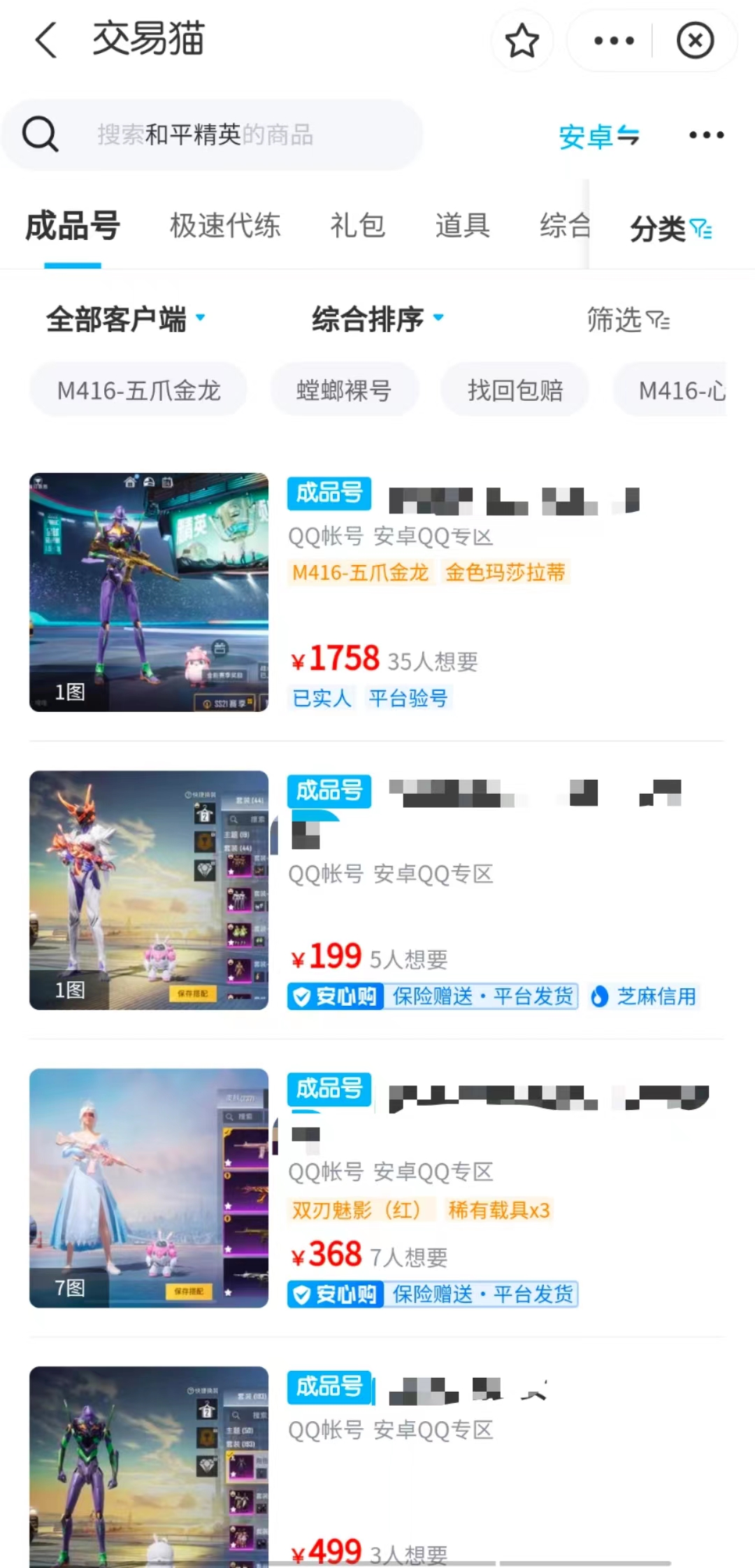The width and height of the screenshot is (755, 1568).
Task: Close the mini program
Action: pos(695,41)
